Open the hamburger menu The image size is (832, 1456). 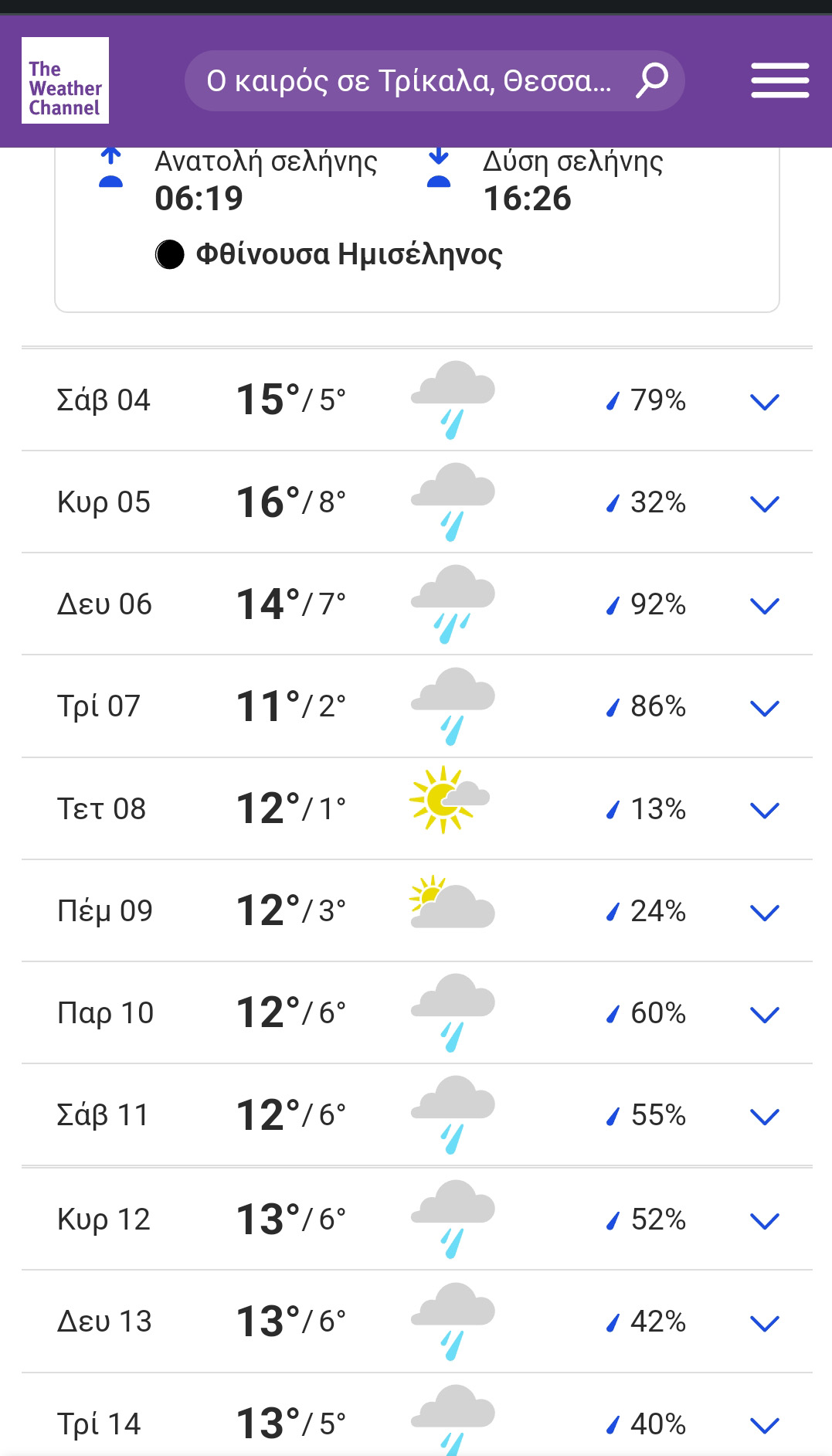[x=779, y=80]
